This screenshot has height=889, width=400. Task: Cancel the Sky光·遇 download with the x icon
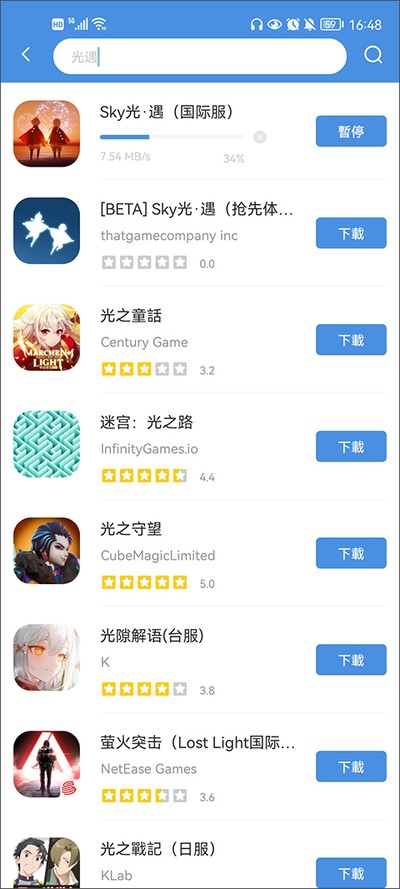coord(259,137)
